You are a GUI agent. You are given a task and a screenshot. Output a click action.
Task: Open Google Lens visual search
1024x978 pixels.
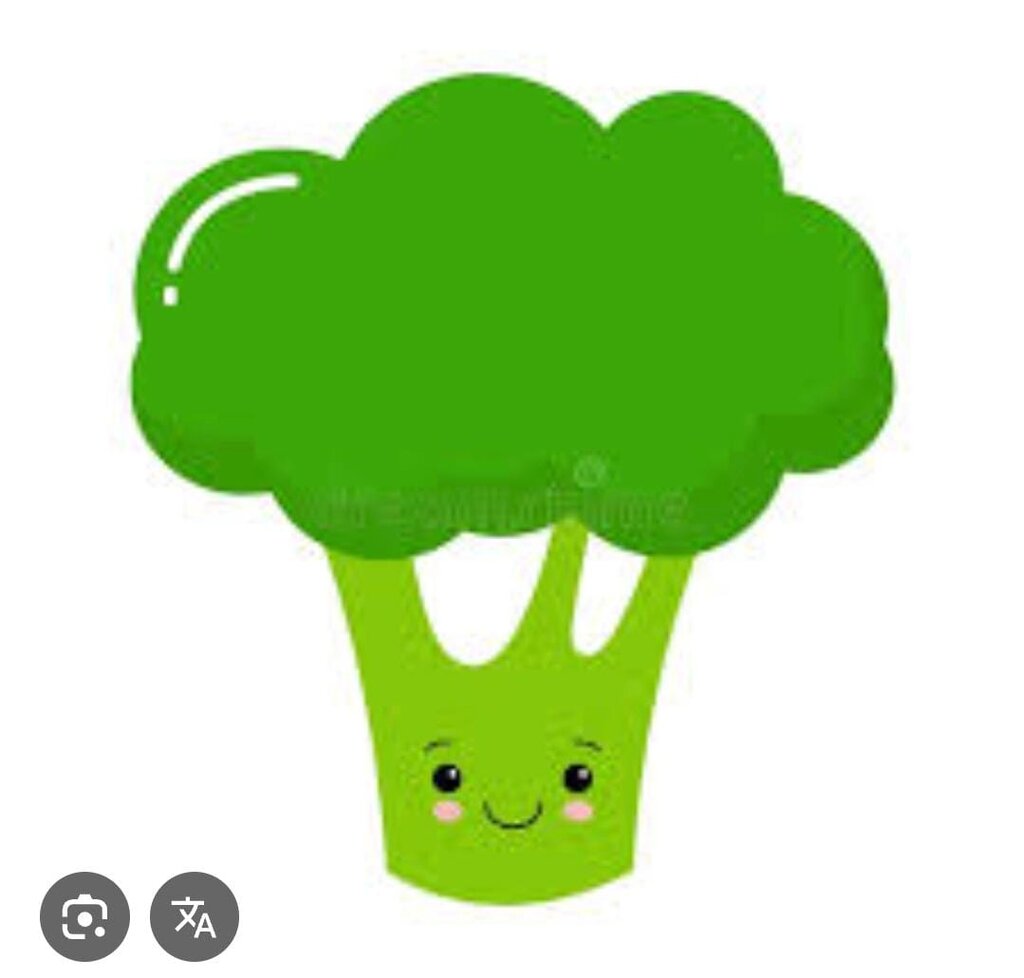84,916
